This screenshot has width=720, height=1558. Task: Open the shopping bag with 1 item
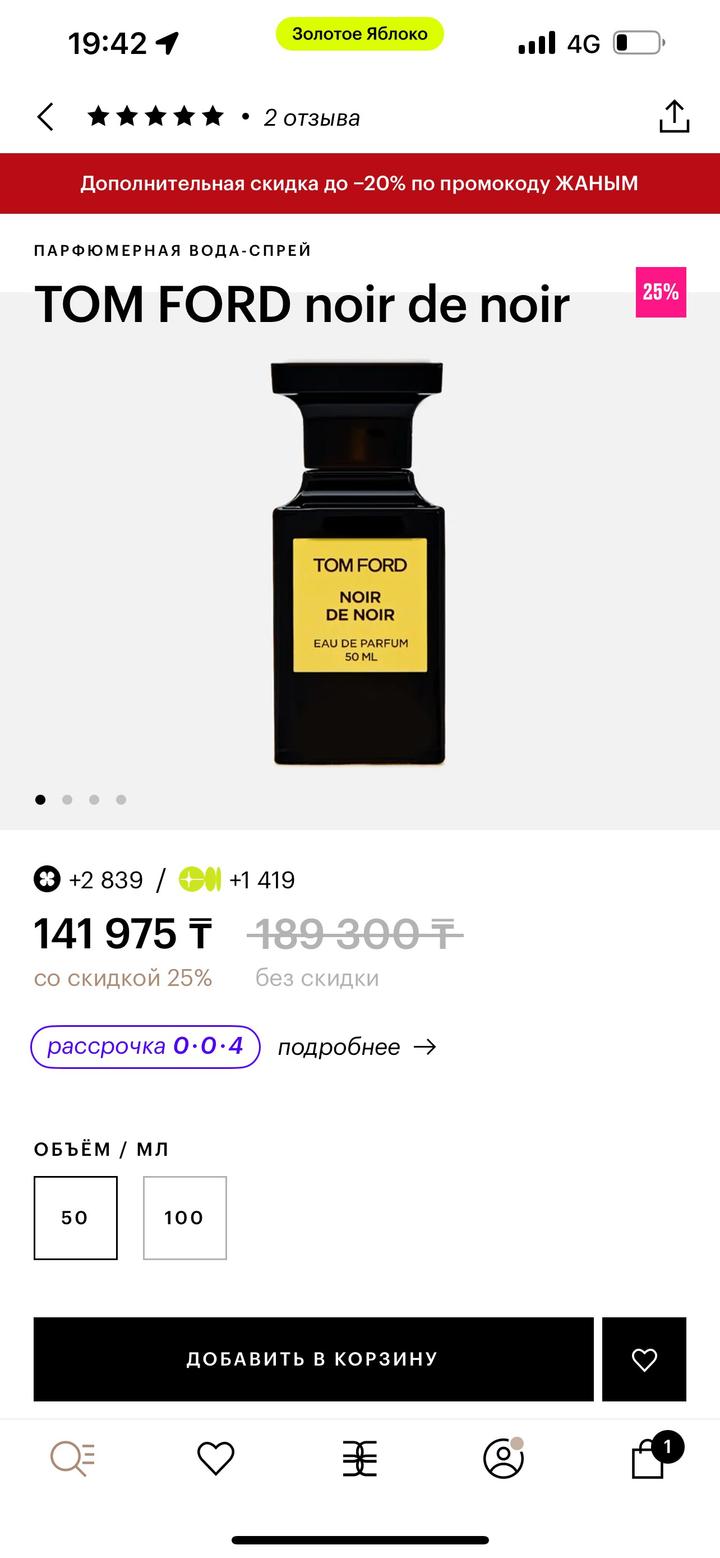(649, 1459)
